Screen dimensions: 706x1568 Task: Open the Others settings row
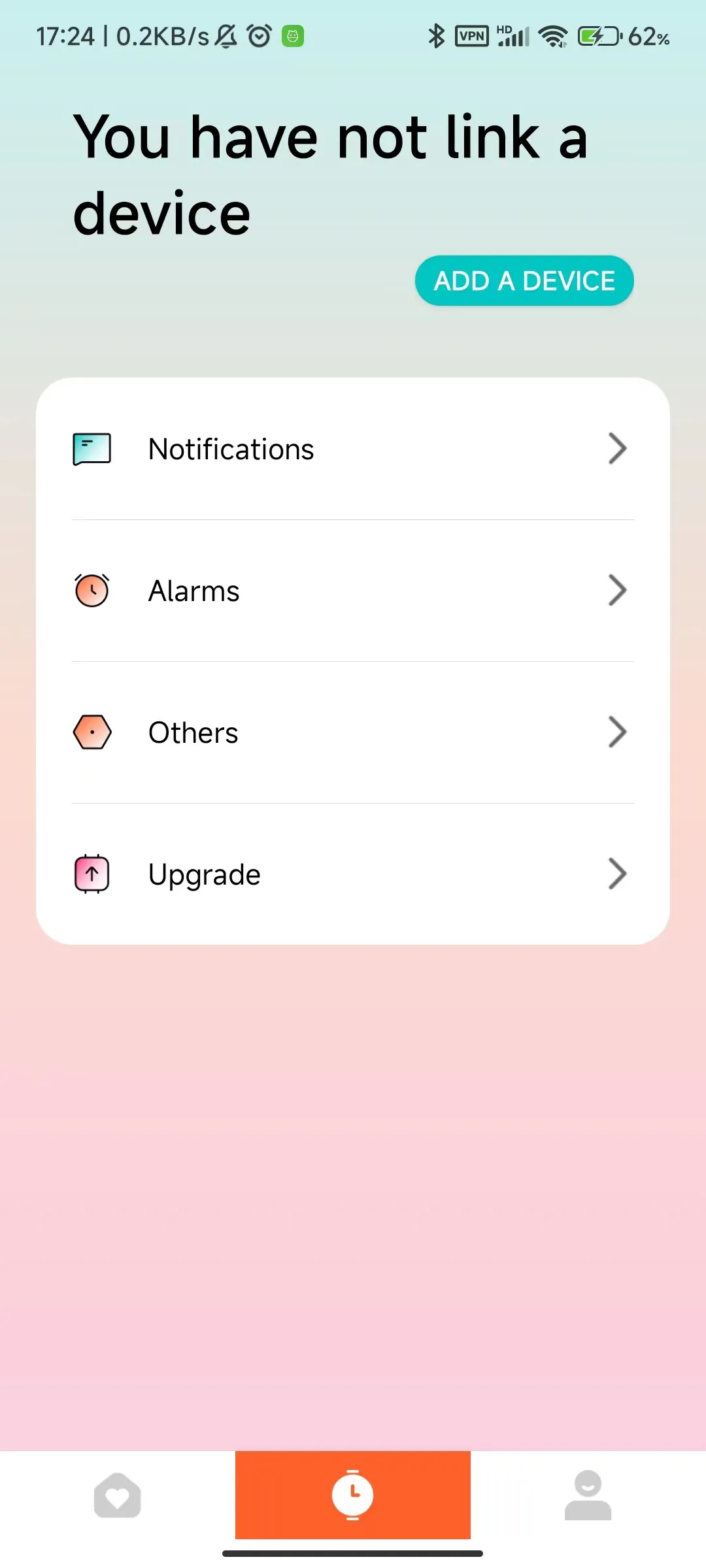pos(353,733)
